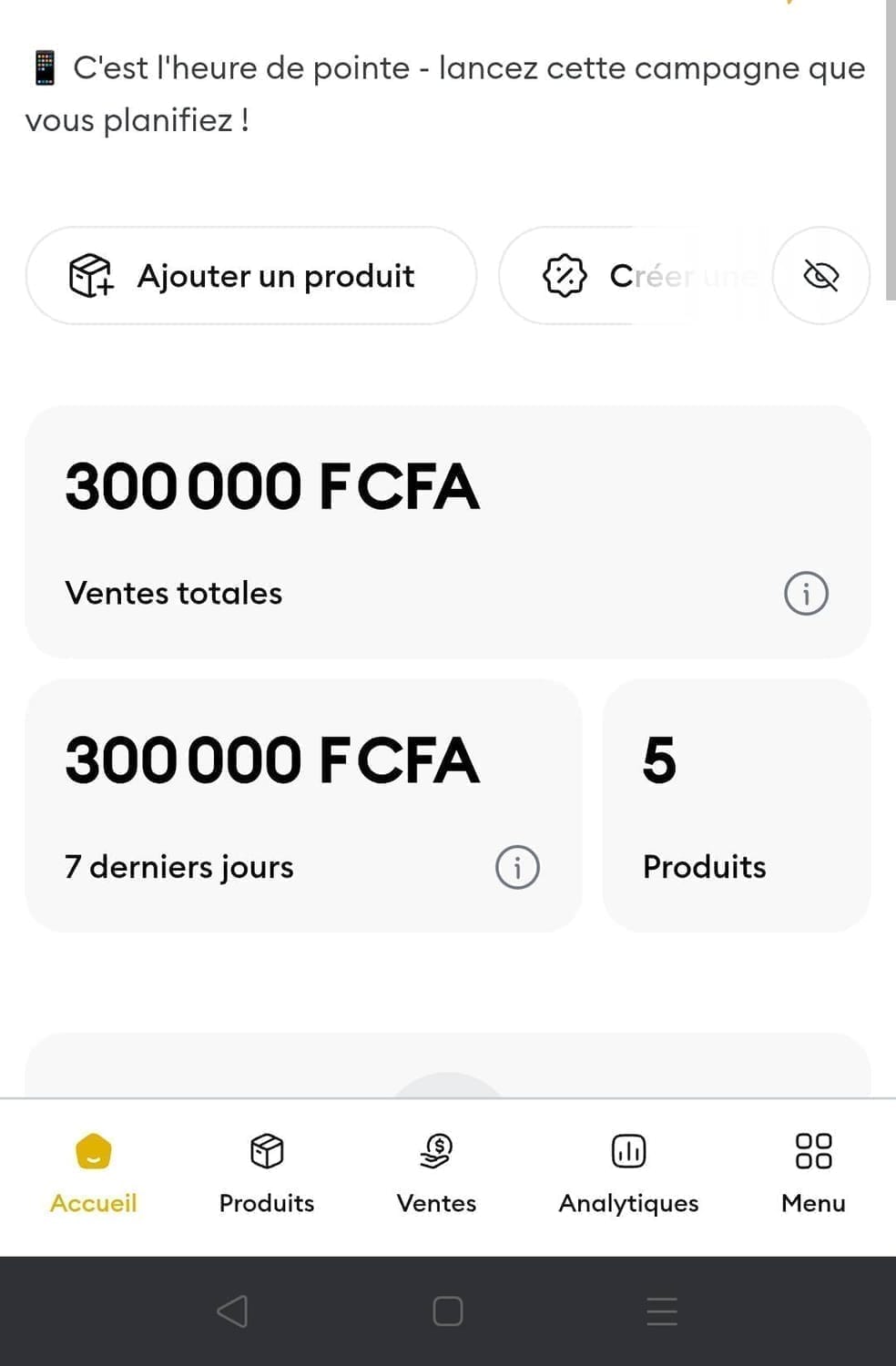The image size is (896, 1366).
Task: Hide amounts with the crossed-eye icon
Action: (x=820, y=275)
